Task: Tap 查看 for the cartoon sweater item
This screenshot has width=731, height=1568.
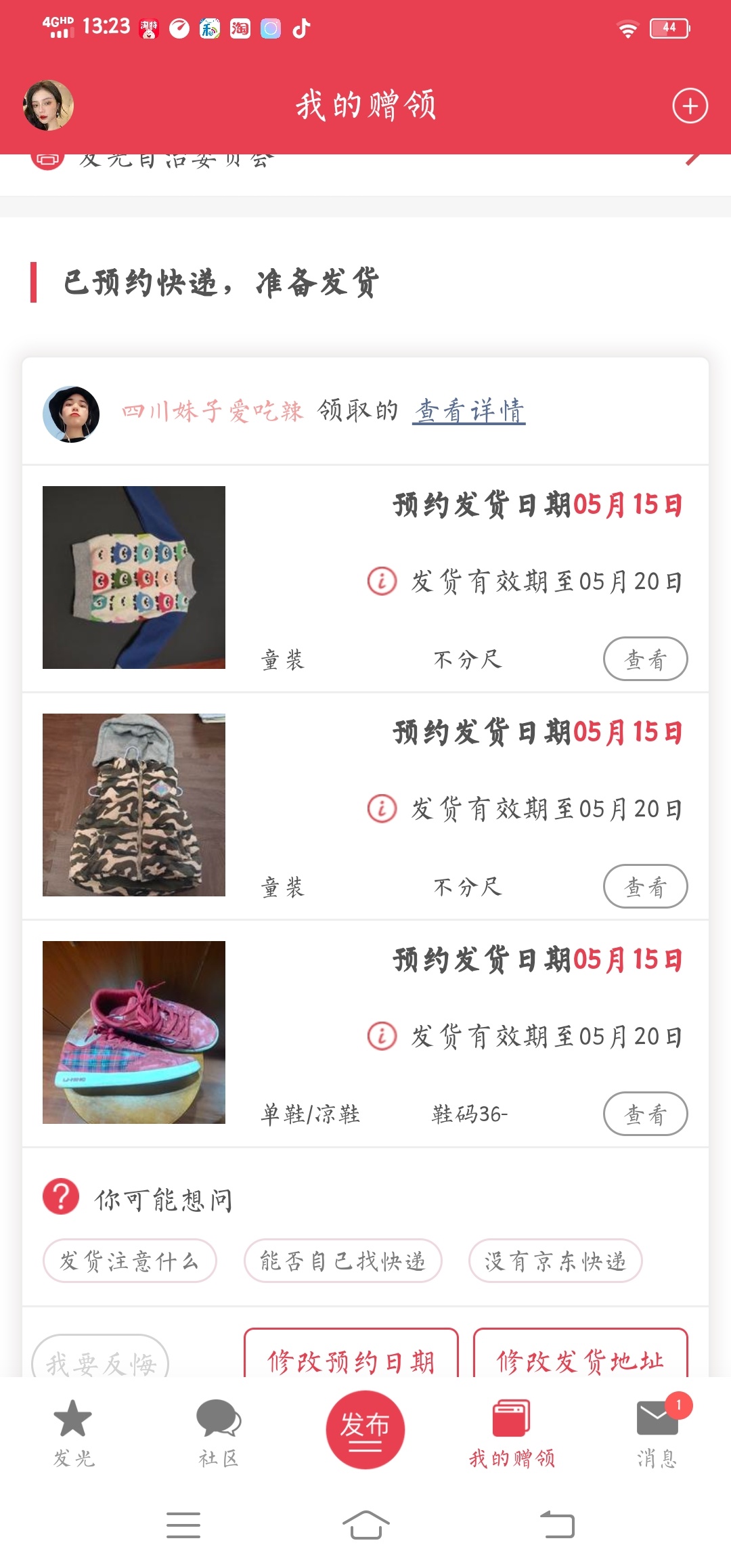Action: coord(645,659)
